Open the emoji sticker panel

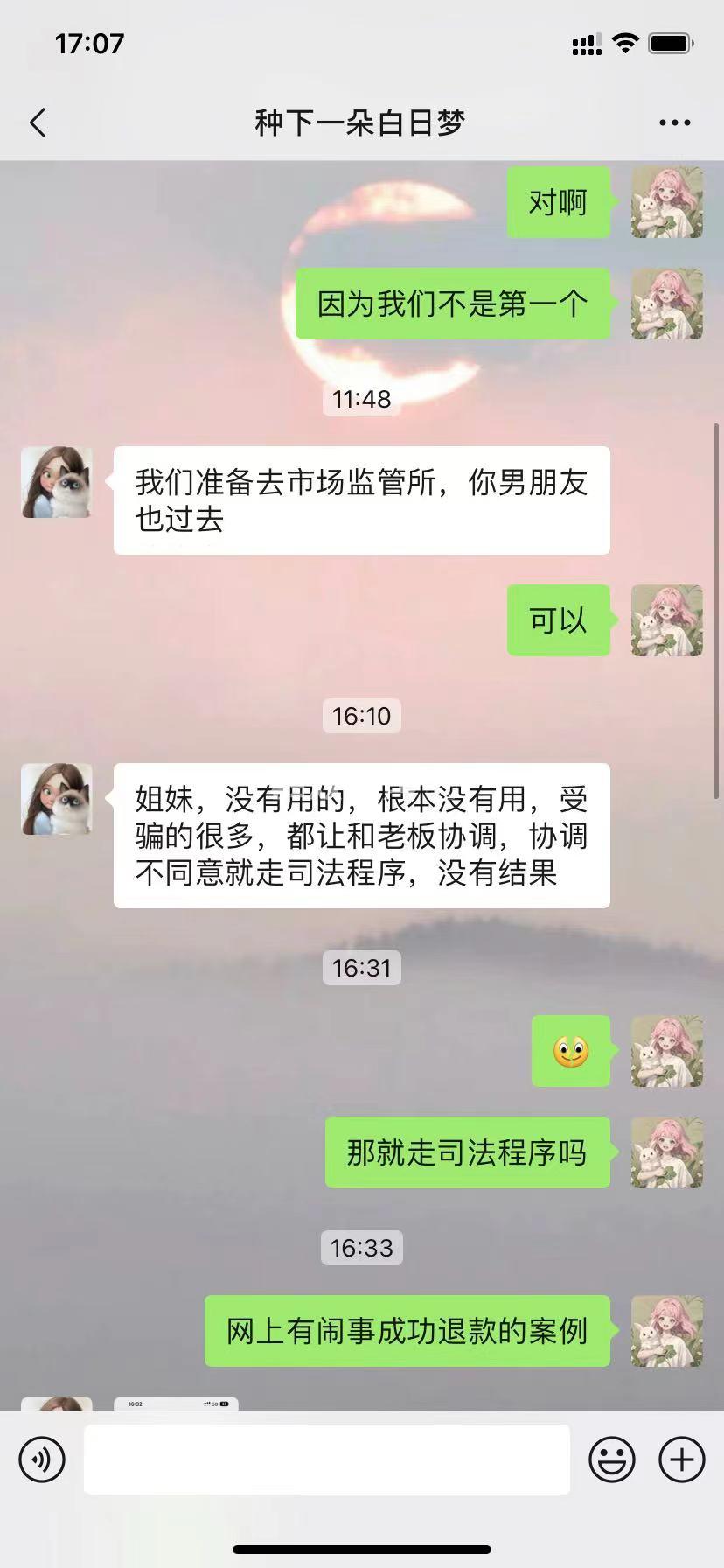click(611, 1459)
